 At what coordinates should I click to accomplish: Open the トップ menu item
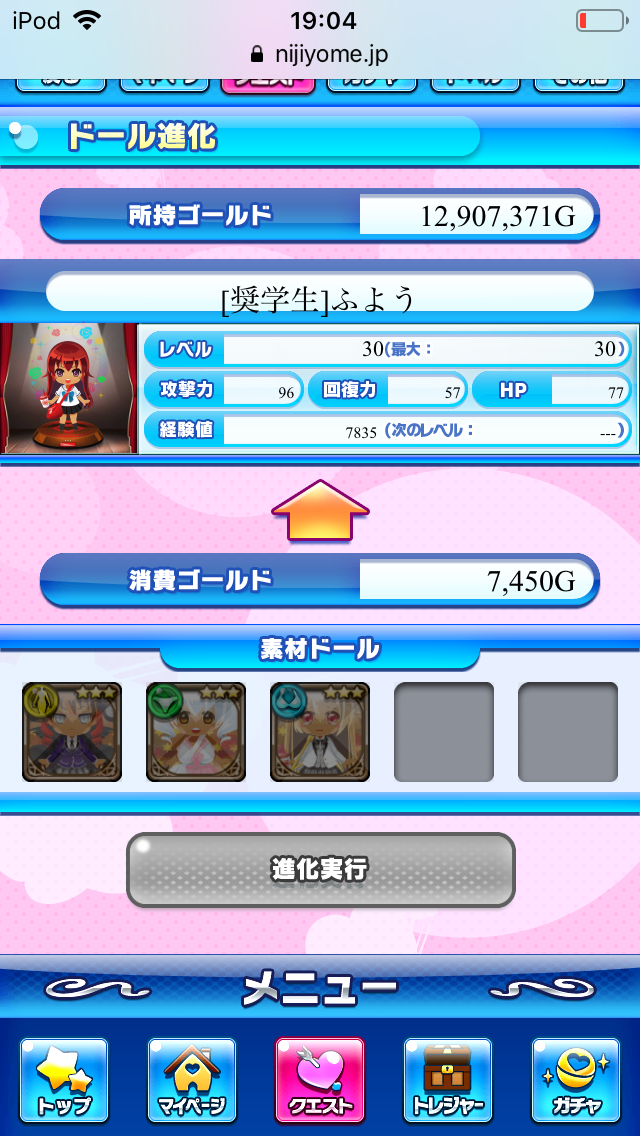tap(64, 1079)
